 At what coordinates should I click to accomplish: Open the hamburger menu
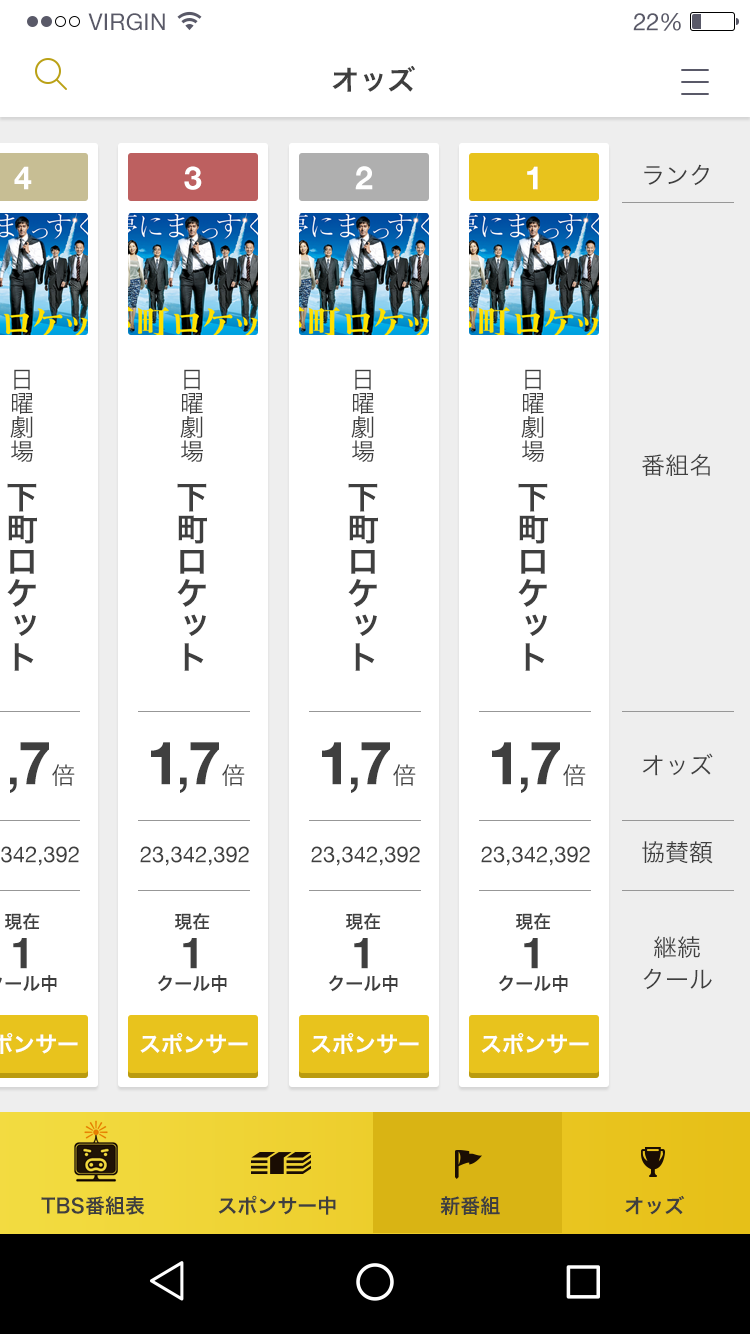(x=695, y=81)
